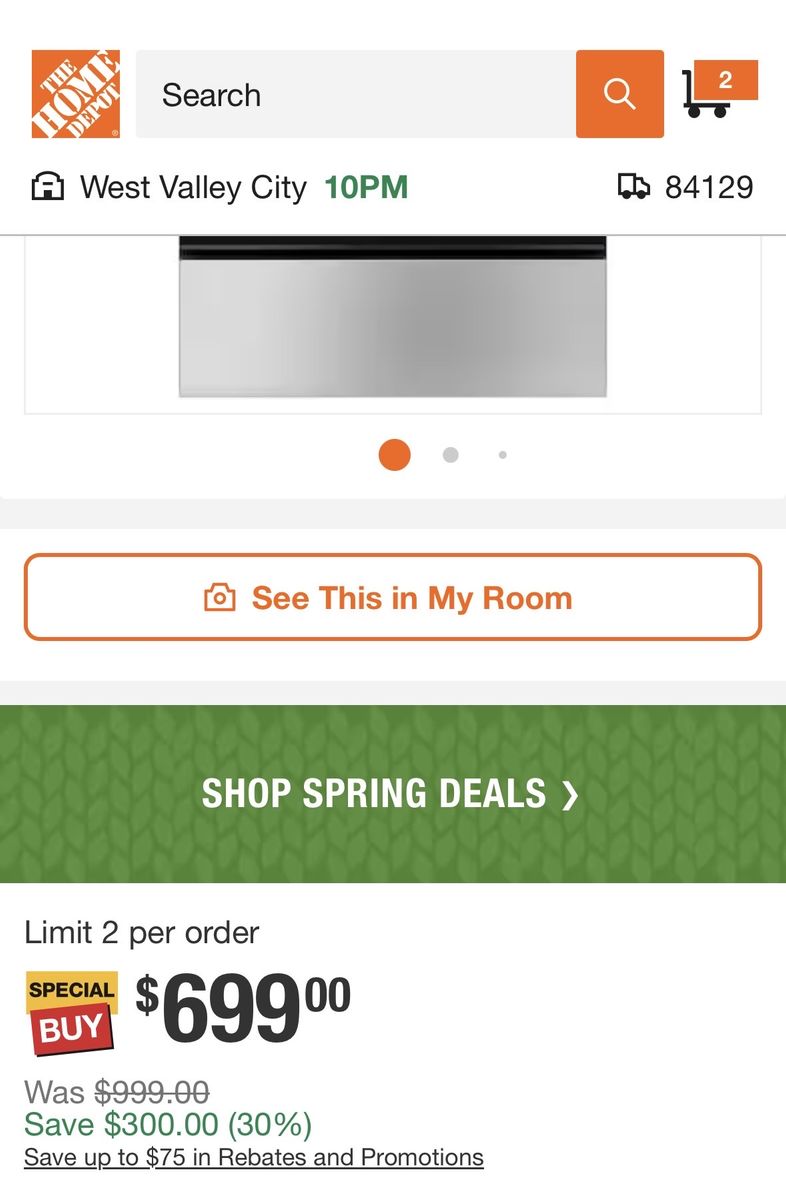Select the second image indicator dot
Viewport: 786px width, 1200px height.
(x=451, y=455)
